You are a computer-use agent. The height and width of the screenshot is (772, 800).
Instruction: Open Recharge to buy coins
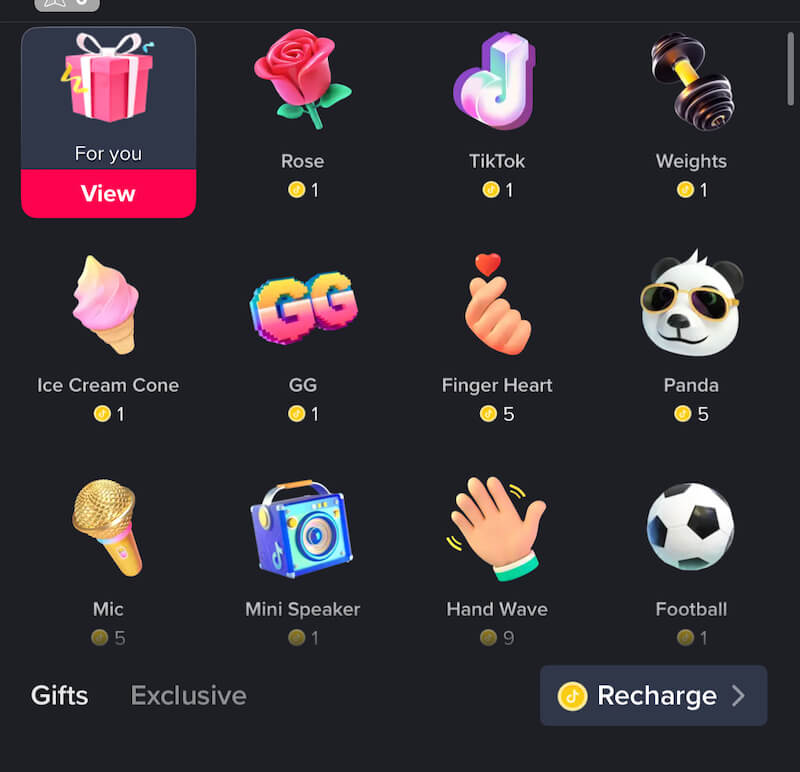[x=653, y=696]
